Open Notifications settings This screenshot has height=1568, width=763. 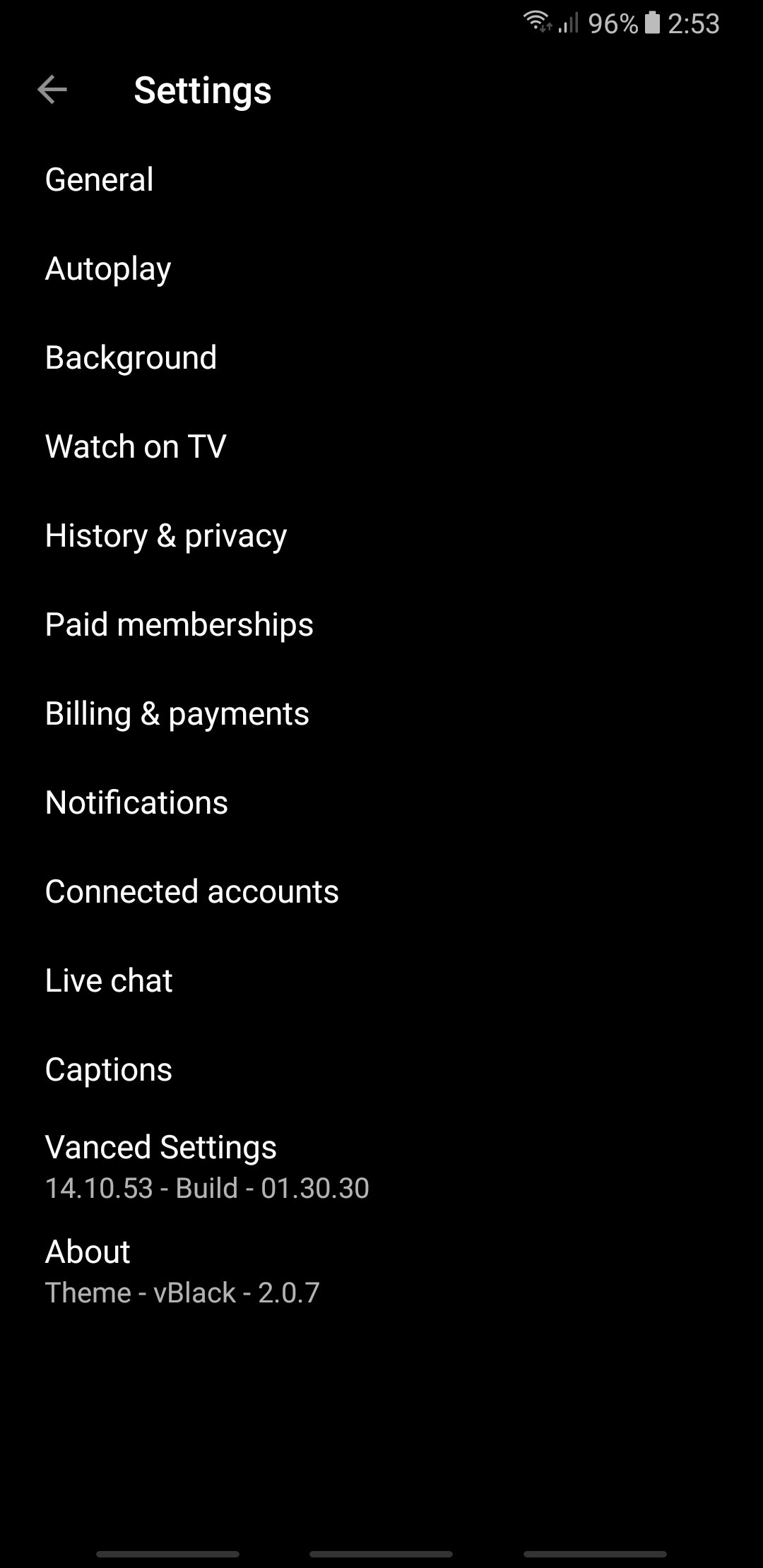[136, 802]
